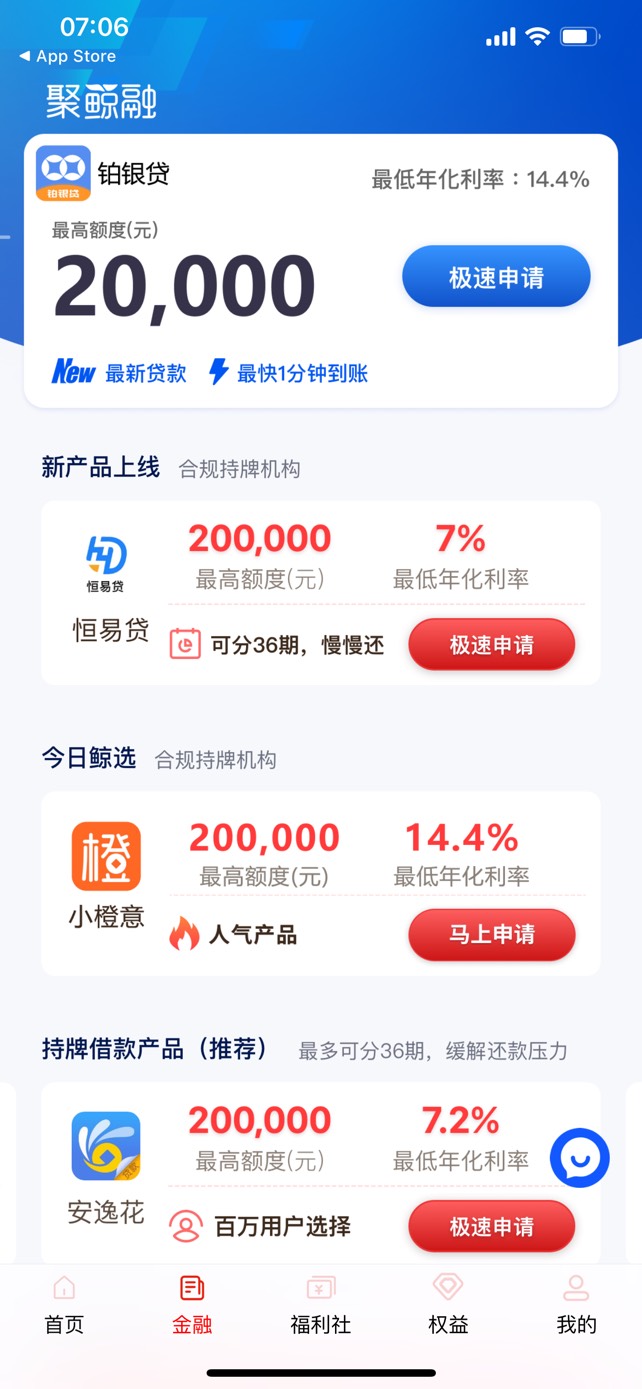Go to the 福利社 tab
Image resolution: width=642 pixels, height=1389 pixels.
321,1306
